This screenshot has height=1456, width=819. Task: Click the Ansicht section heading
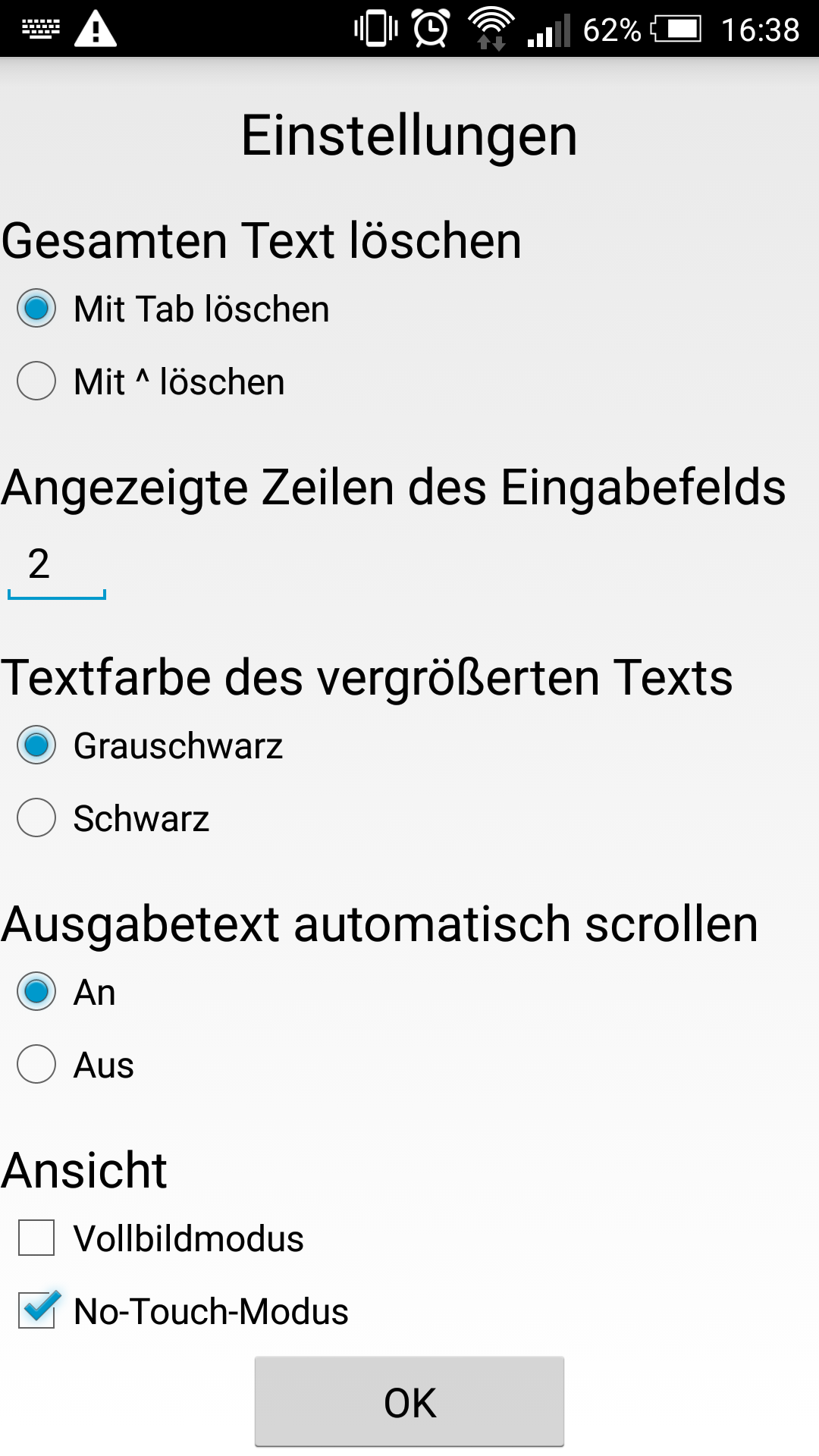point(83,1169)
